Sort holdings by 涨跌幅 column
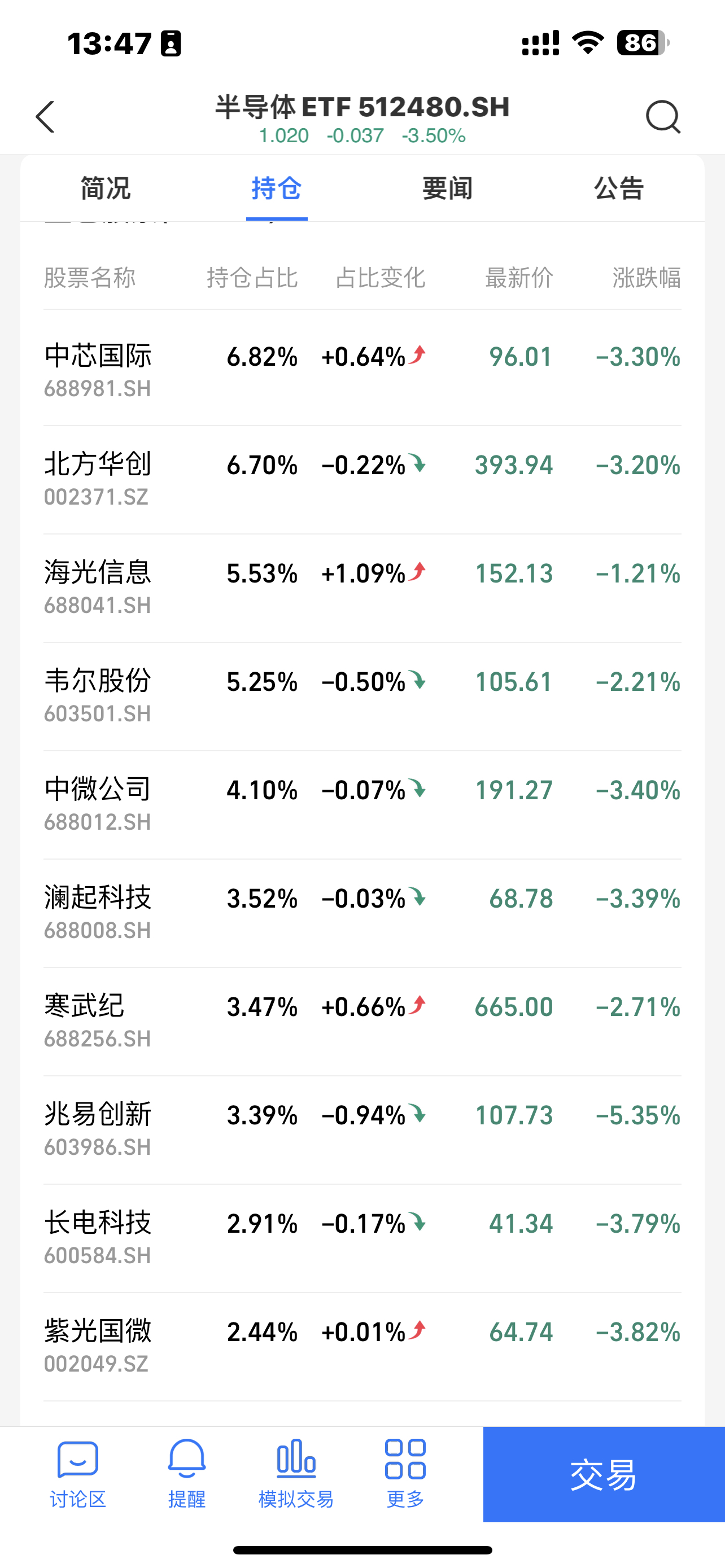725x1568 pixels. pos(647,278)
